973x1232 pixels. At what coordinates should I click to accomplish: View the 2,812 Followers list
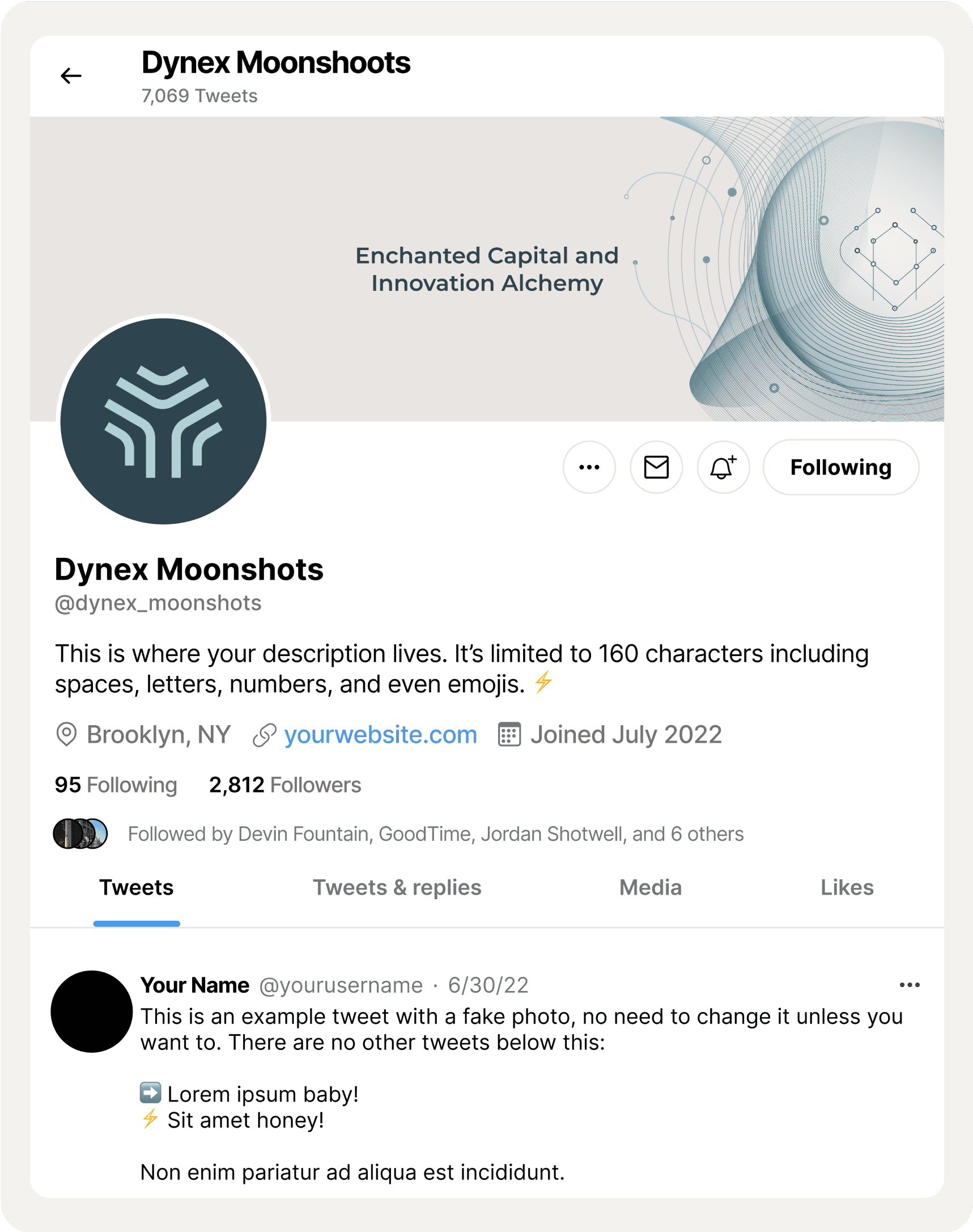[x=285, y=785]
